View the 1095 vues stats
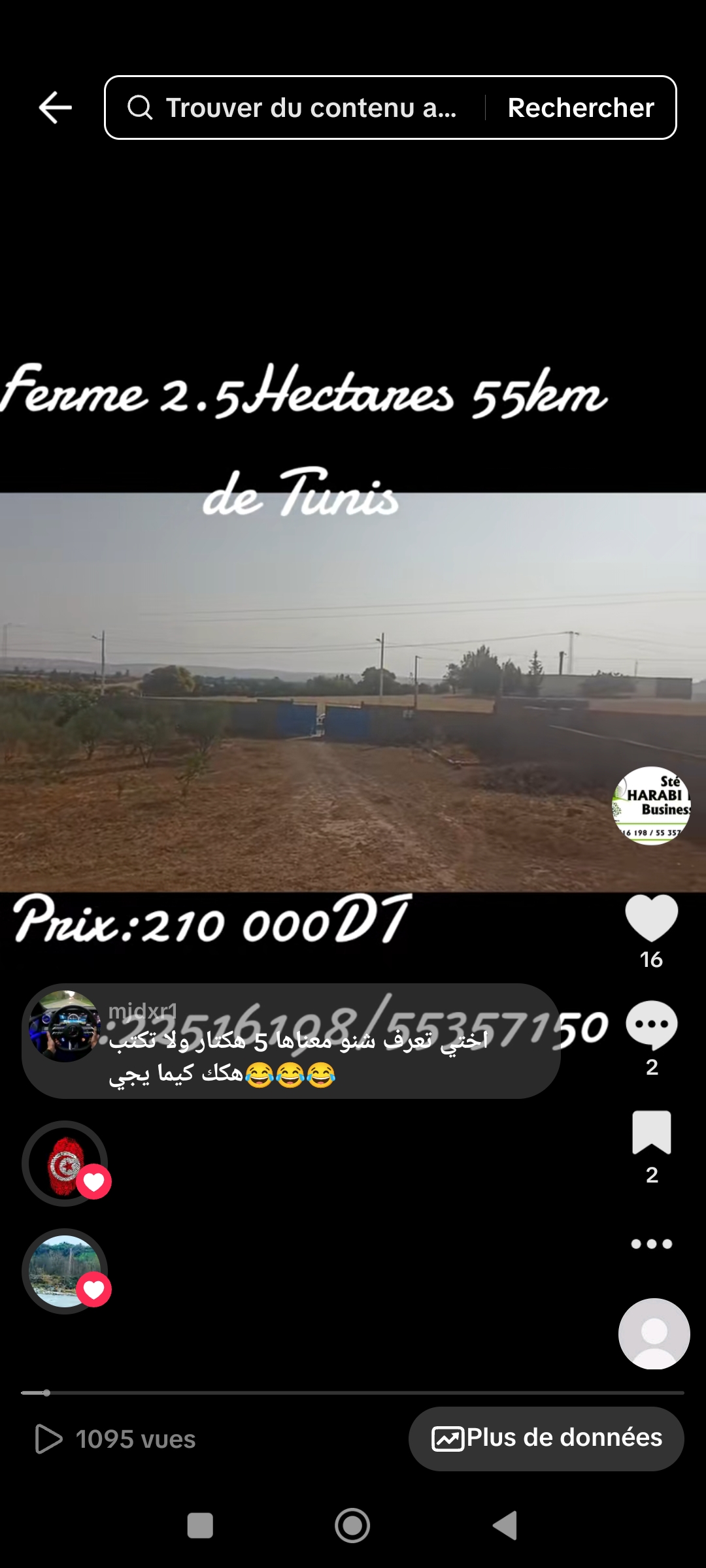This screenshot has width=706, height=1568. [116, 1439]
